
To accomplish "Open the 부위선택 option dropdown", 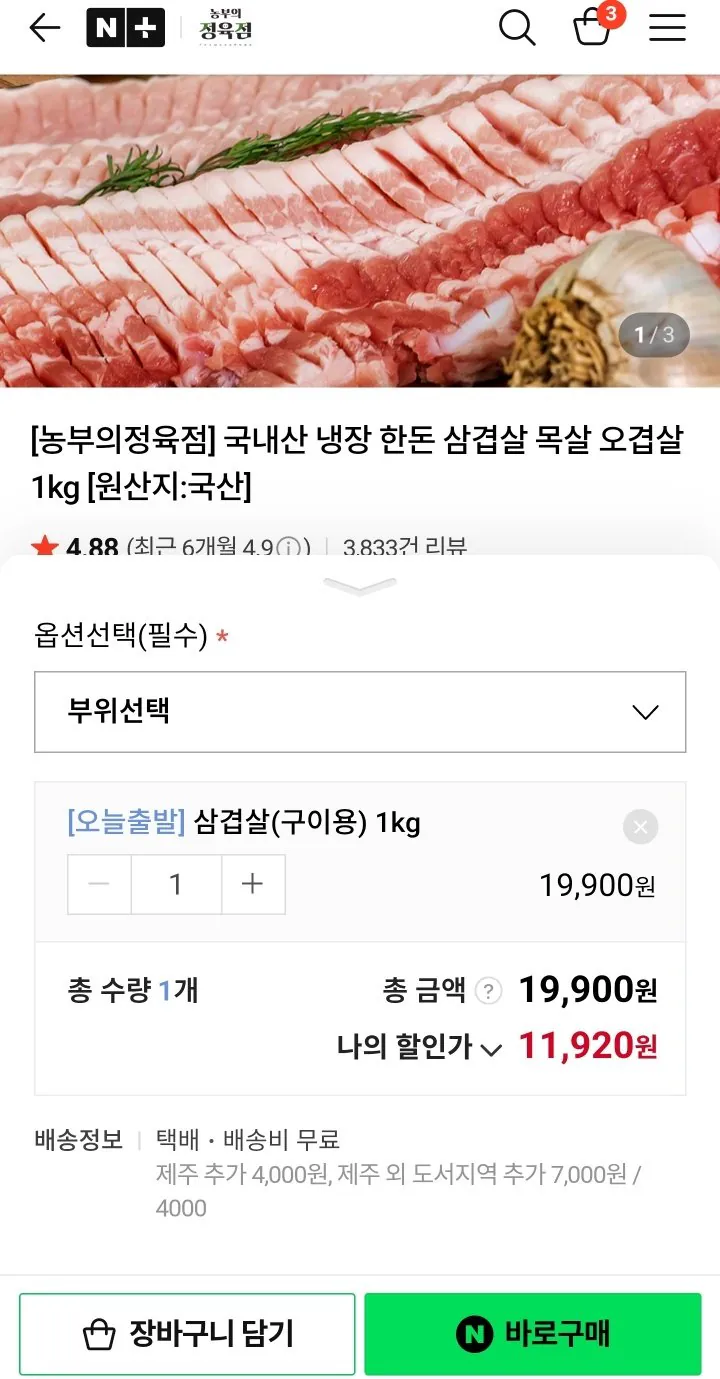I will [358, 712].
